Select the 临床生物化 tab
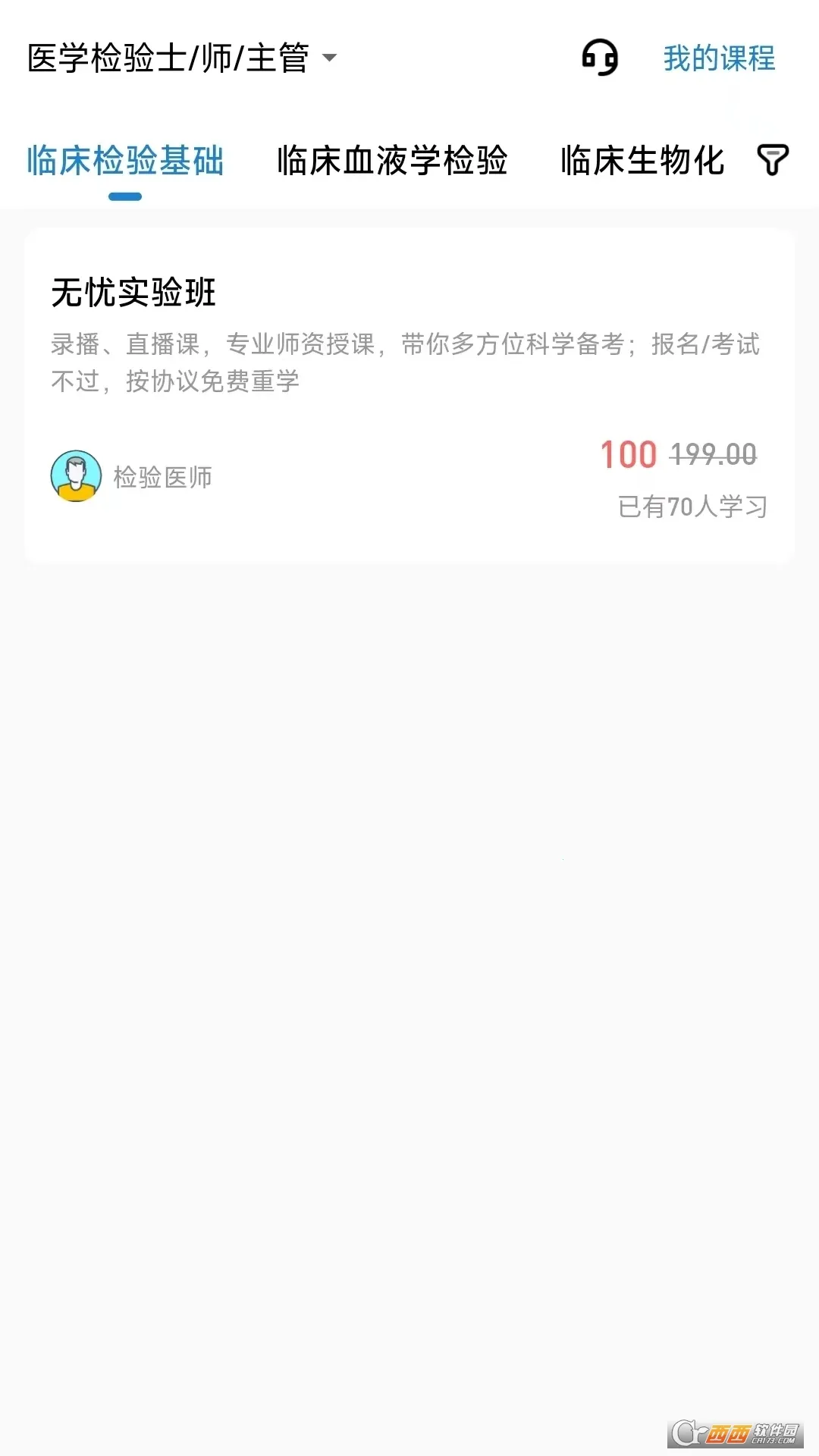 coord(643,160)
